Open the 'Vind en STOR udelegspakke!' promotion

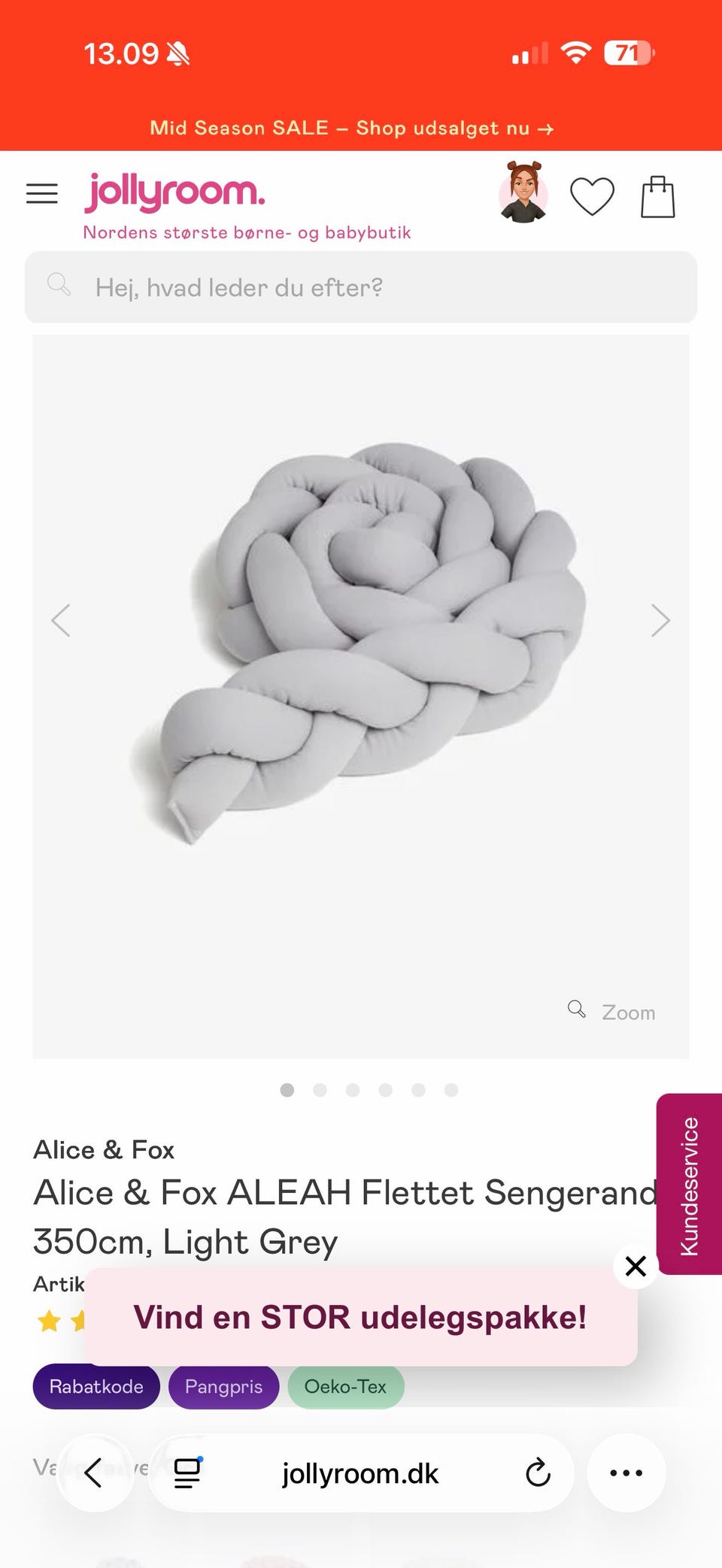[359, 1318]
